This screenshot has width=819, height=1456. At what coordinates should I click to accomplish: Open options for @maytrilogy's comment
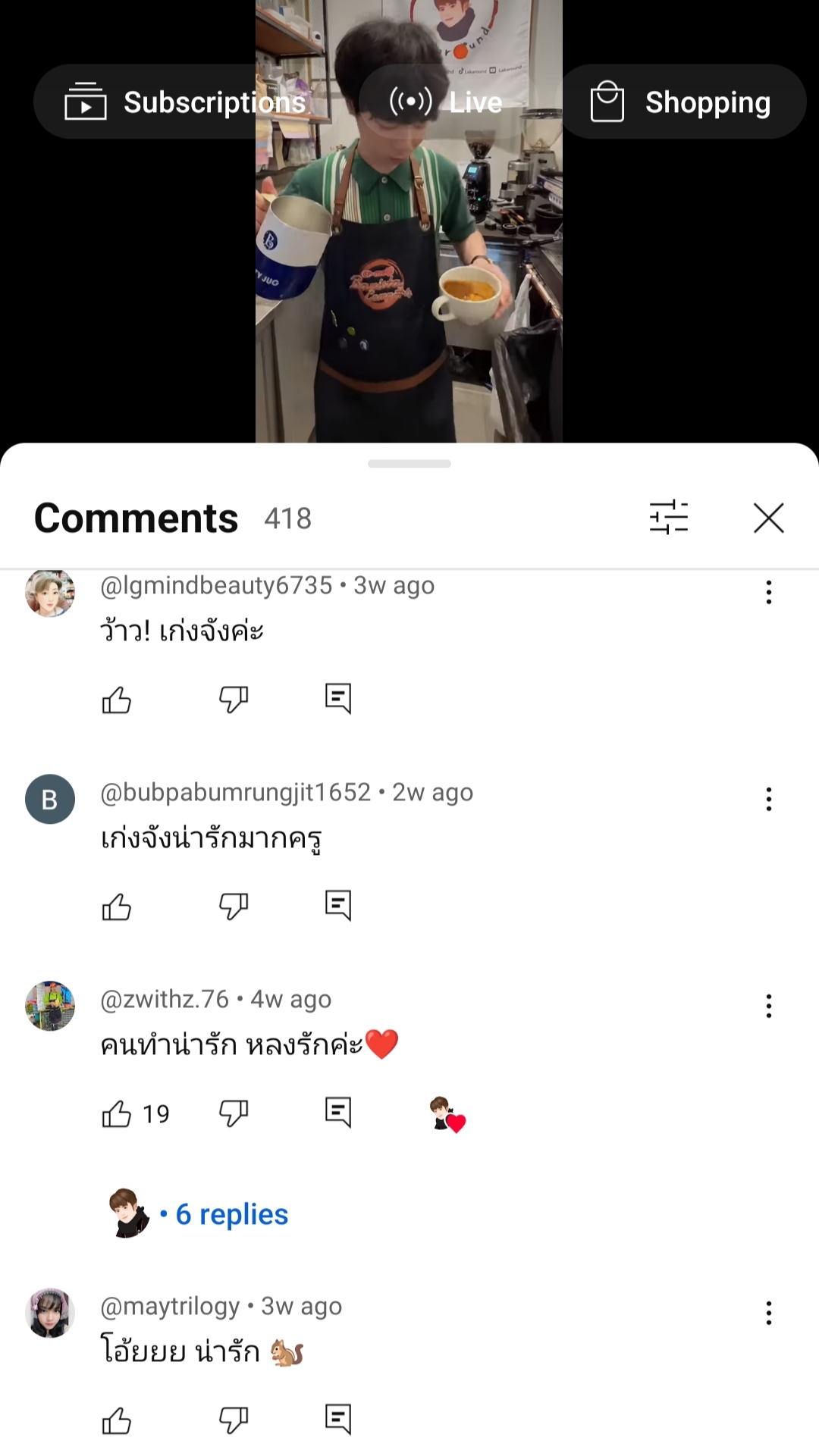point(769,1313)
